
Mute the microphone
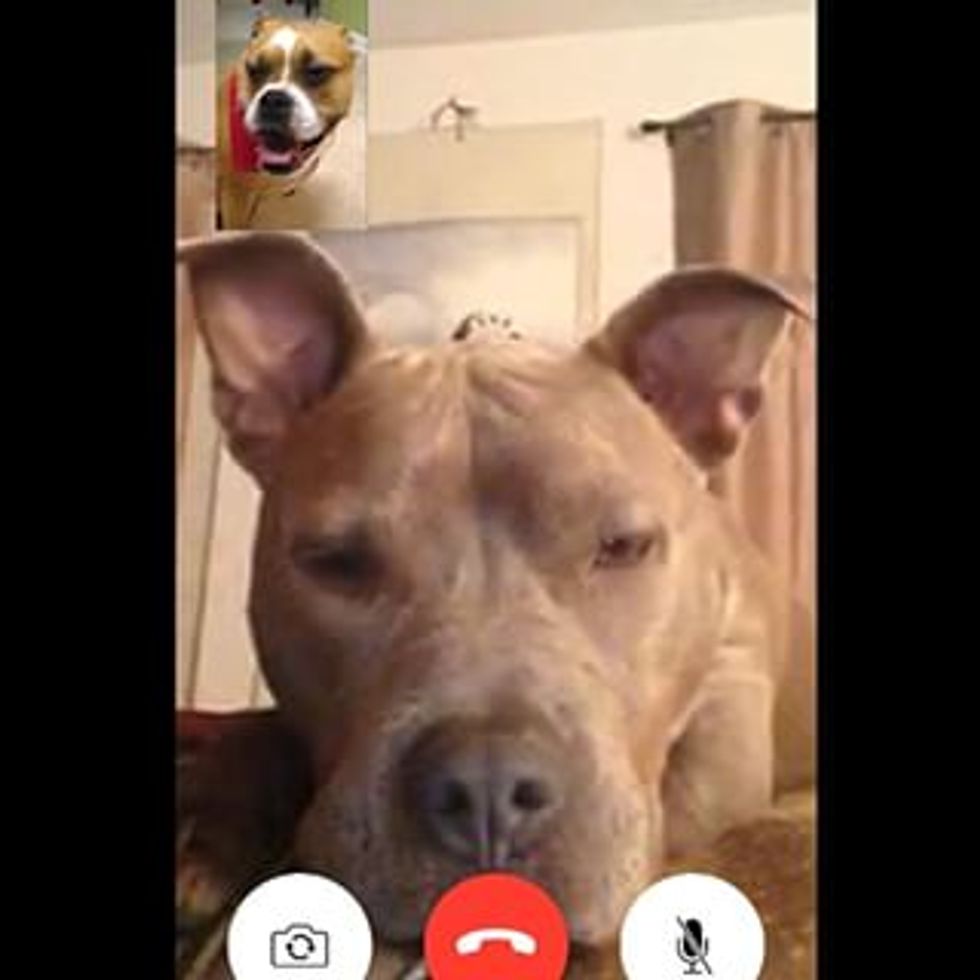[x=692, y=942]
